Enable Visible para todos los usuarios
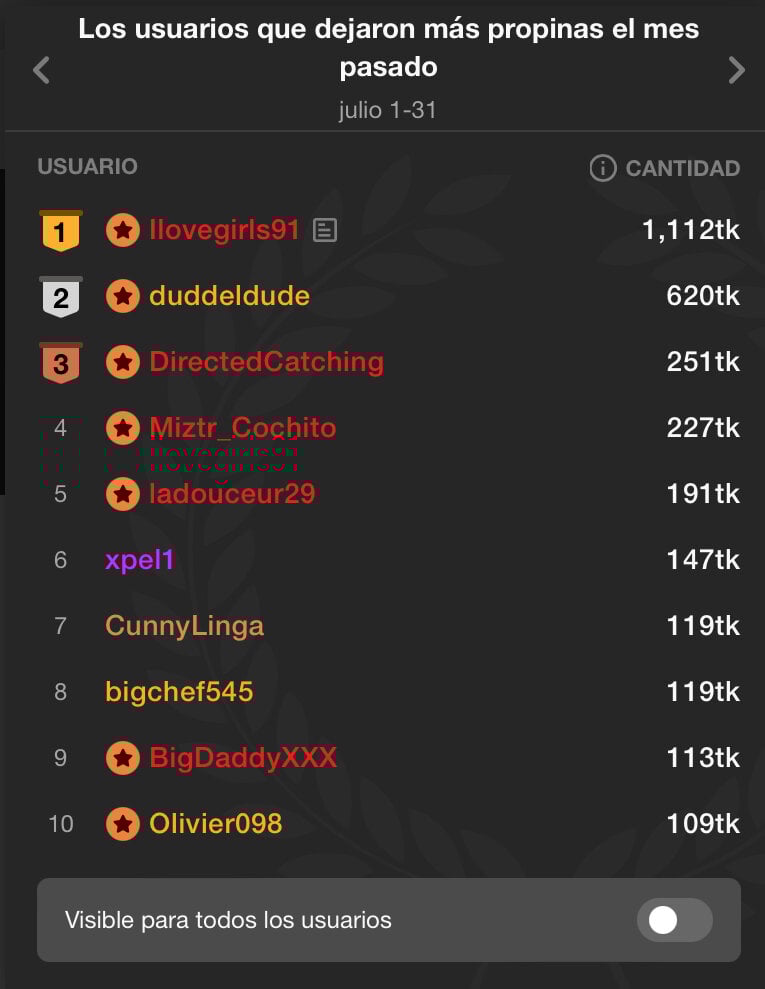The image size is (765, 989). pyautogui.click(x=675, y=920)
